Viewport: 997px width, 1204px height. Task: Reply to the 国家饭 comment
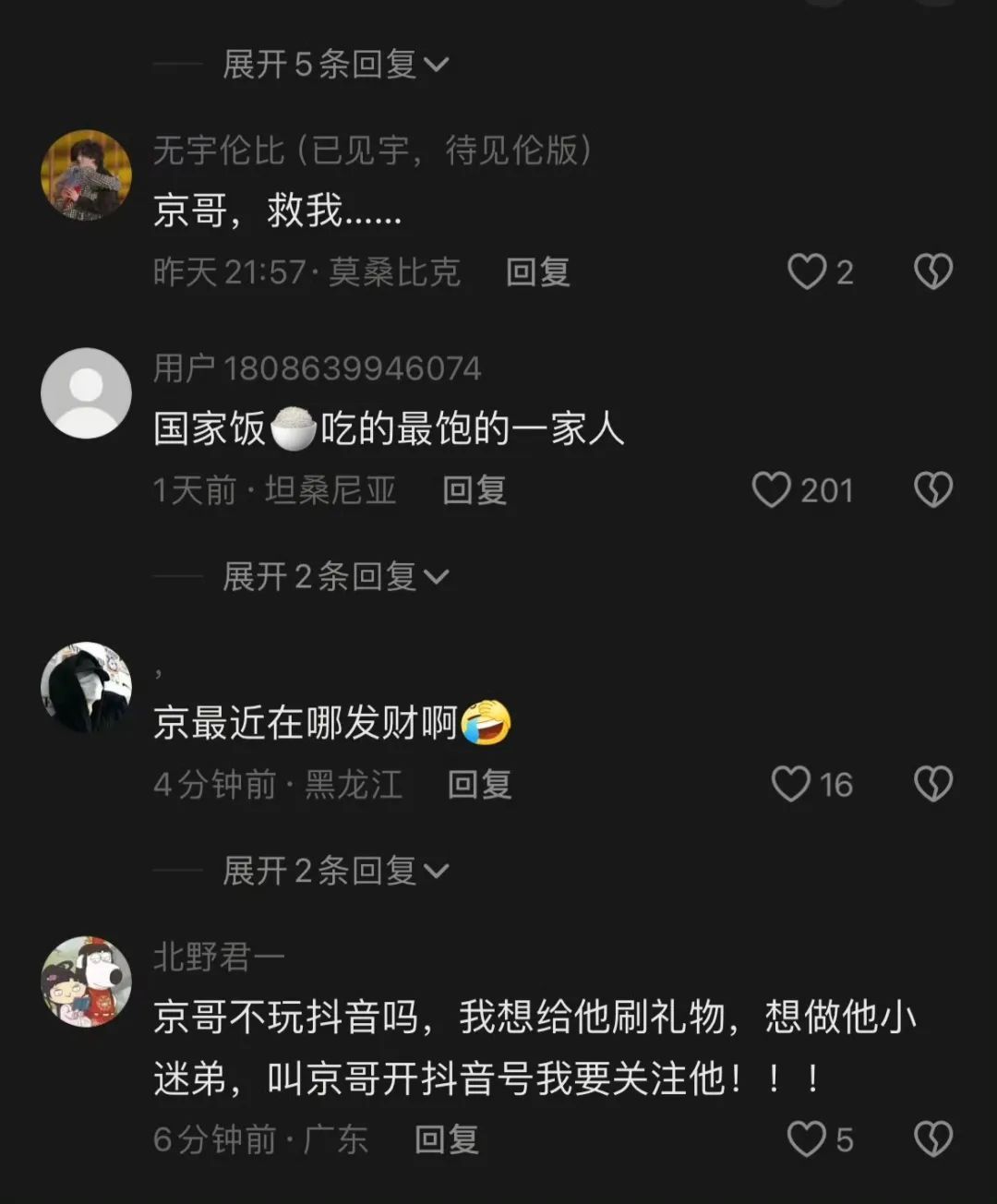coord(474,490)
